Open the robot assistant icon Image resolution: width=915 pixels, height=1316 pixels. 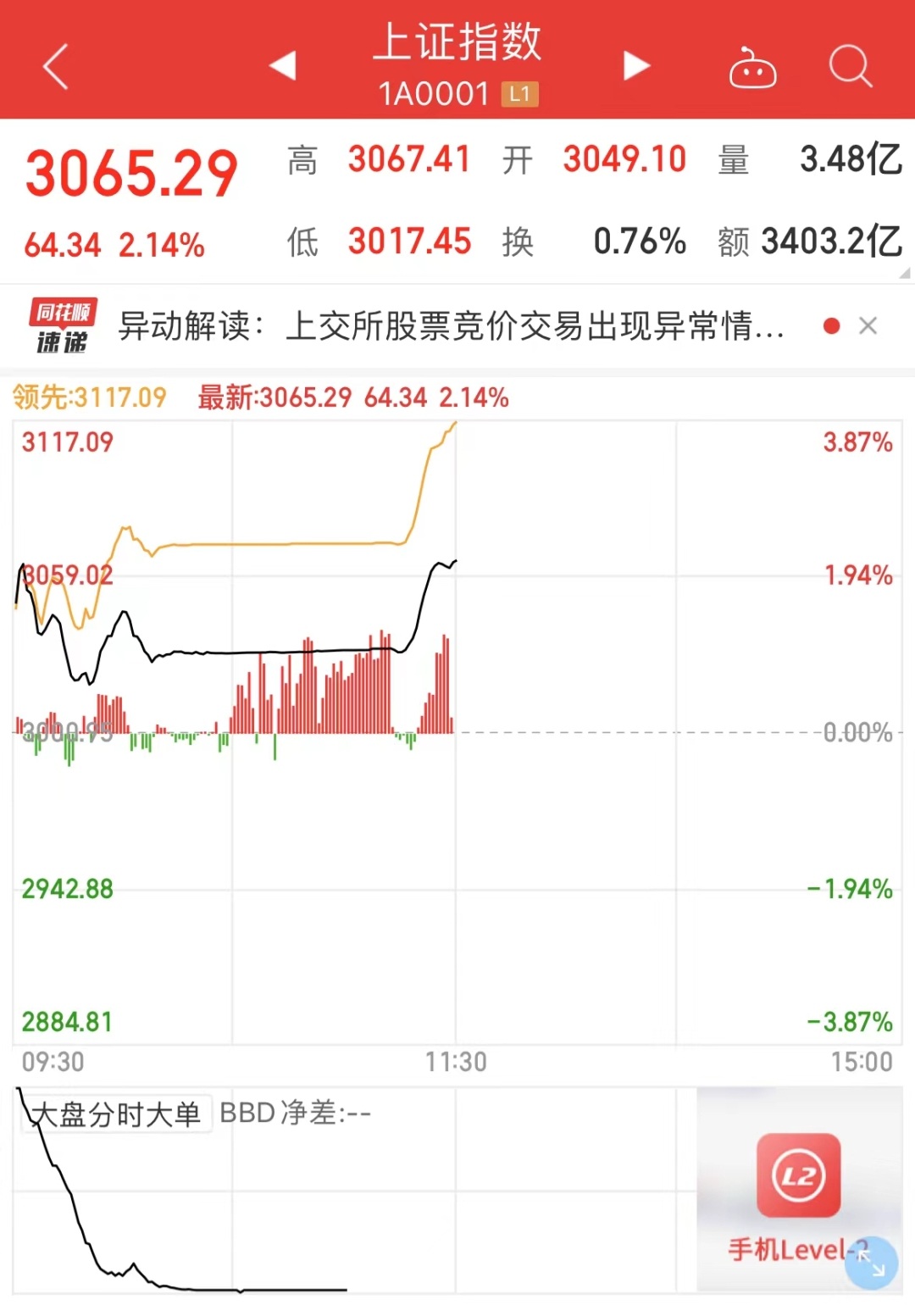click(x=752, y=68)
